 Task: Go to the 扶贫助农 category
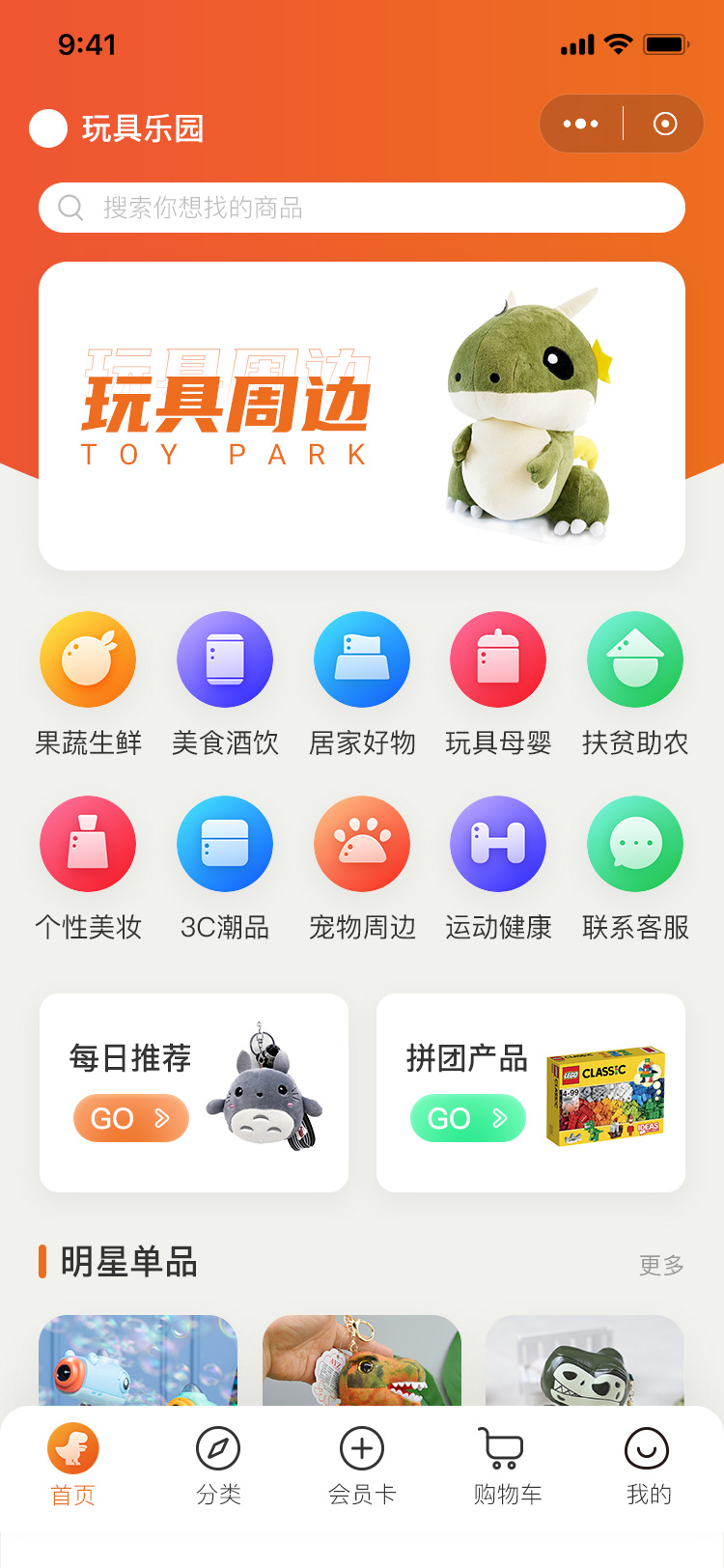coord(635,660)
